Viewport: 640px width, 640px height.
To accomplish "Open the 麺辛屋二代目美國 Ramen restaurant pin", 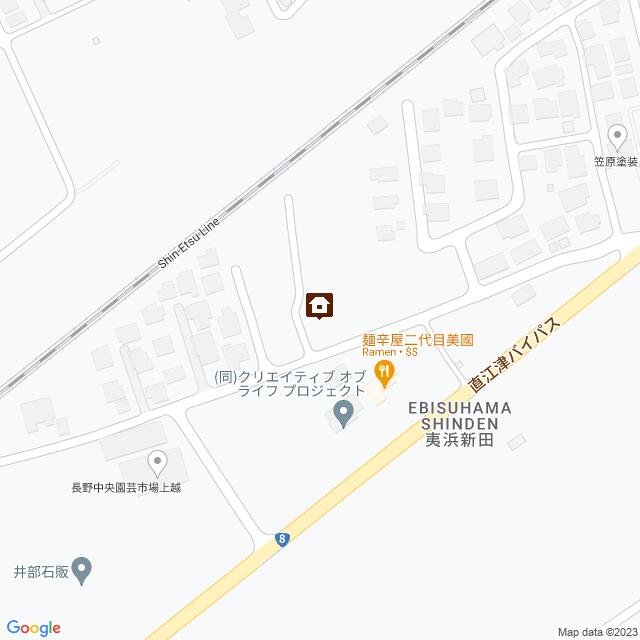I will [x=383, y=374].
